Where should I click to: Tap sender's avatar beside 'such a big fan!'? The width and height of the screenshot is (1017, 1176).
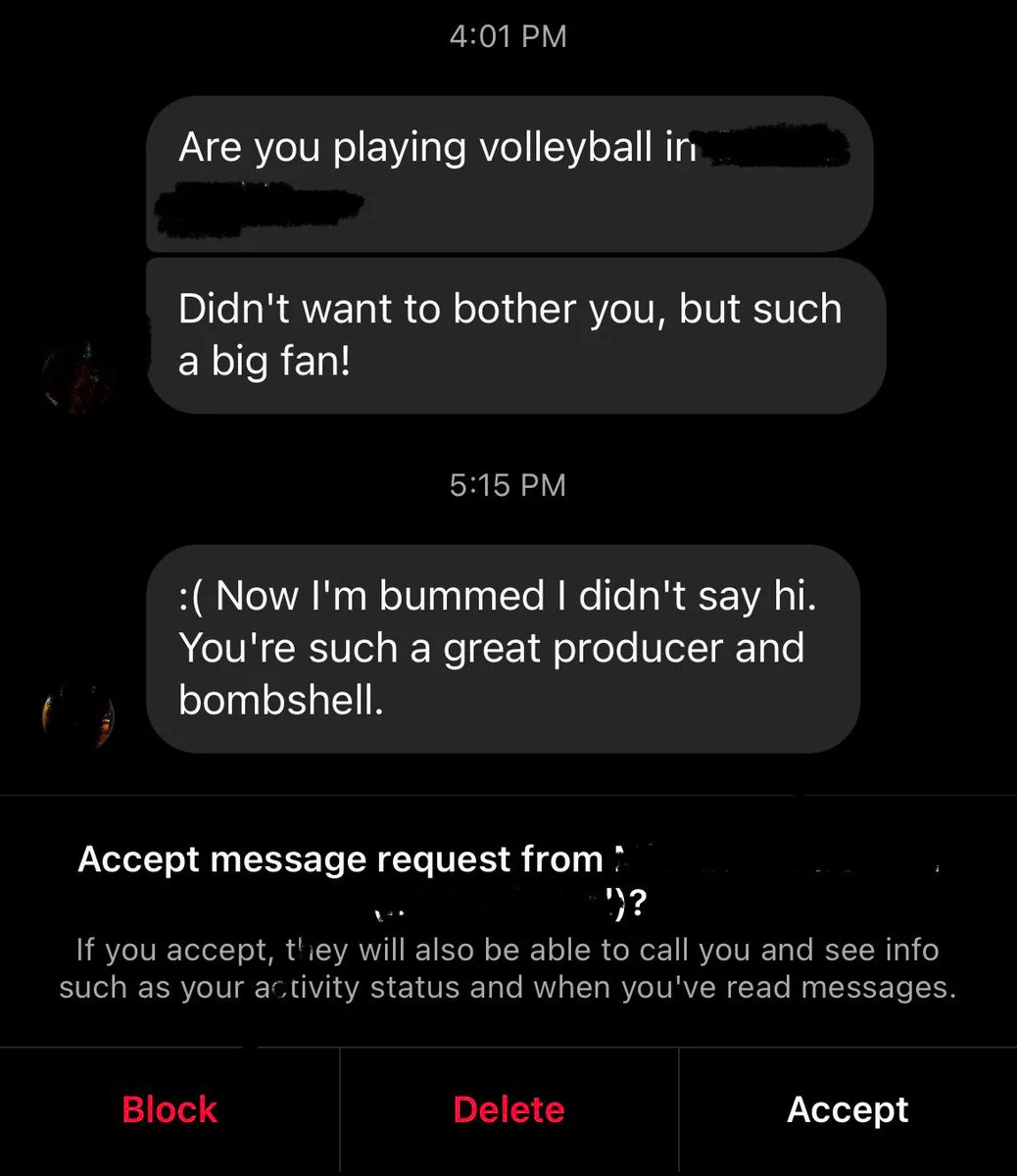point(78,377)
